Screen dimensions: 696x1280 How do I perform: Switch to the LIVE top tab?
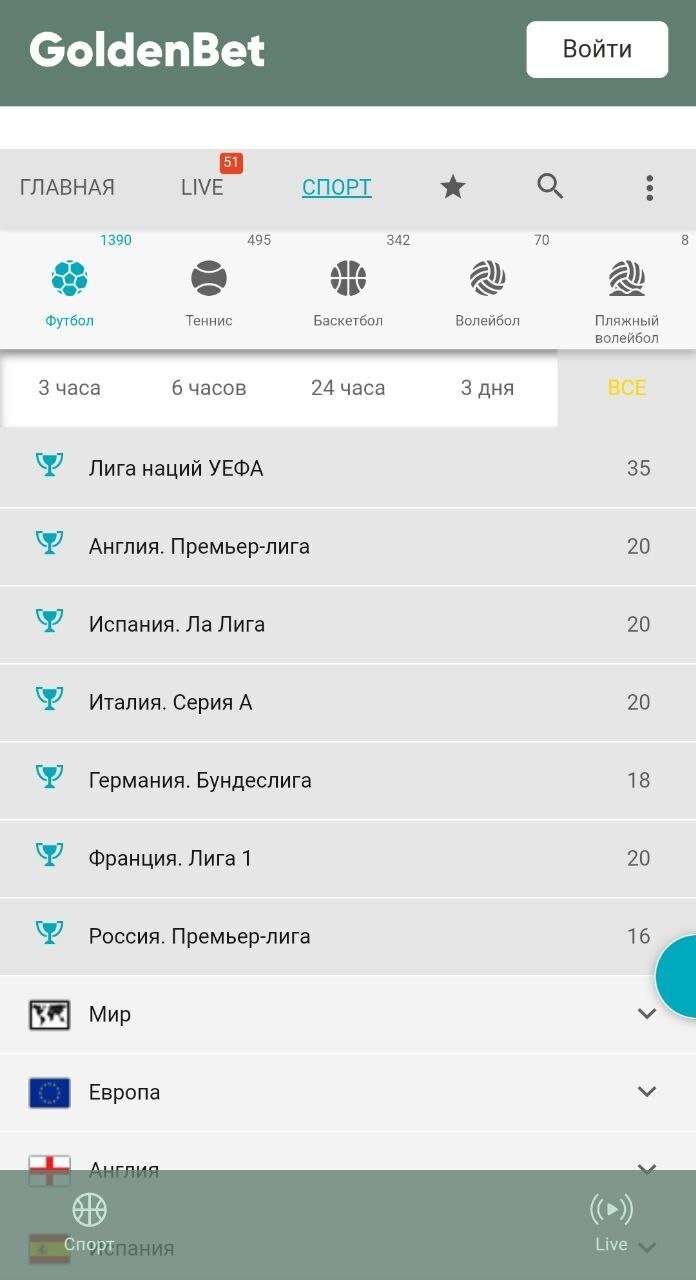(x=202, y=187)
